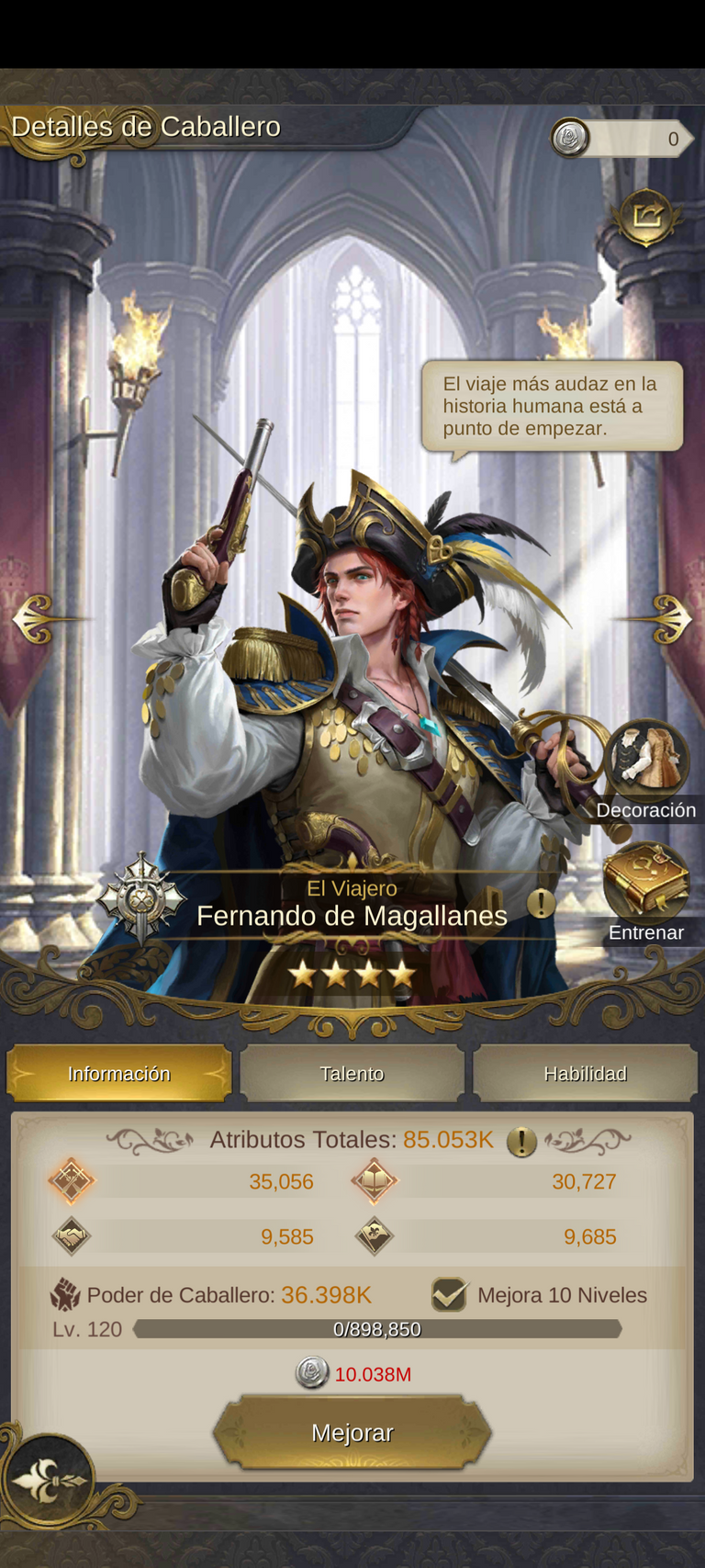Switch to the Talento tab
Screen dimensions: 705x1568
[352, 1073]
